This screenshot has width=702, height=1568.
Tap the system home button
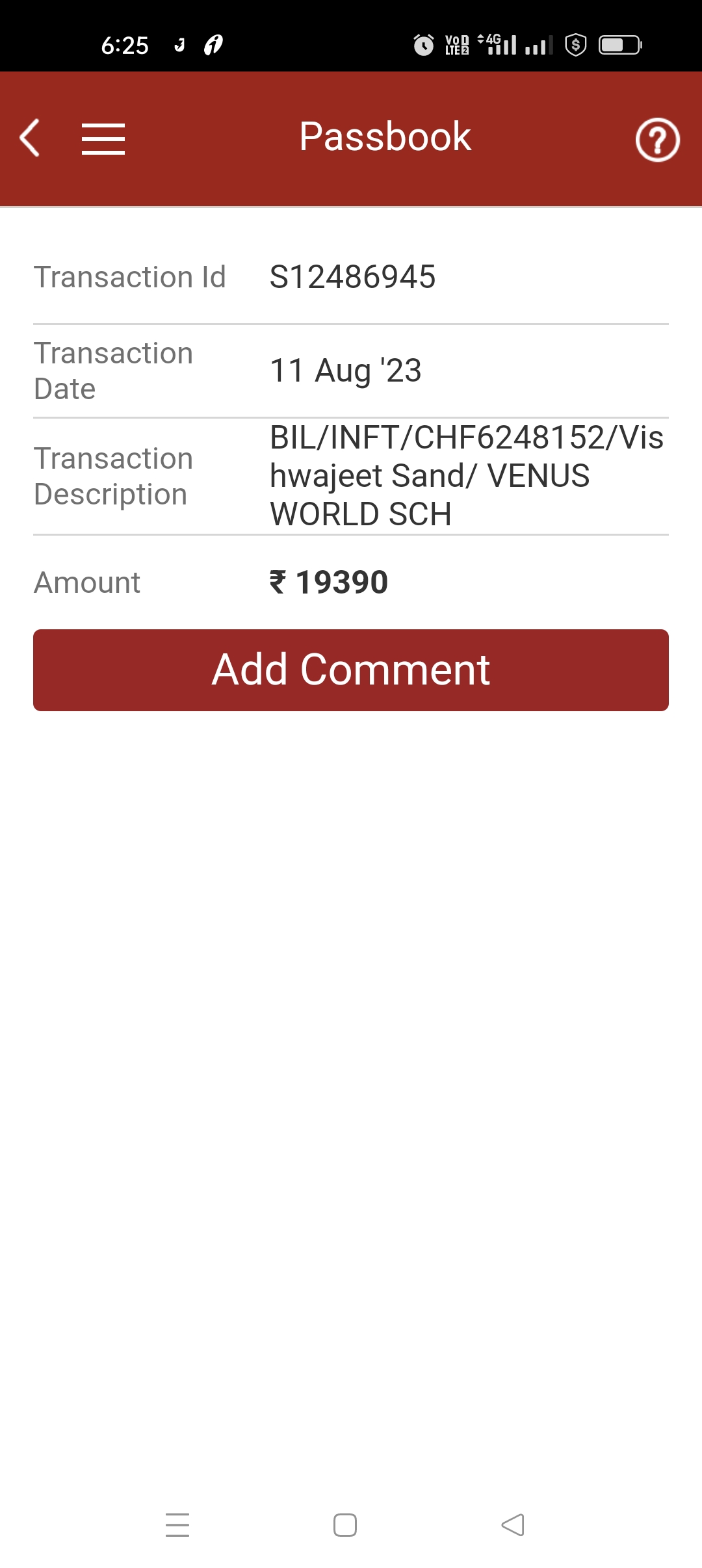pyautogui.click(x=345, y=1524)
